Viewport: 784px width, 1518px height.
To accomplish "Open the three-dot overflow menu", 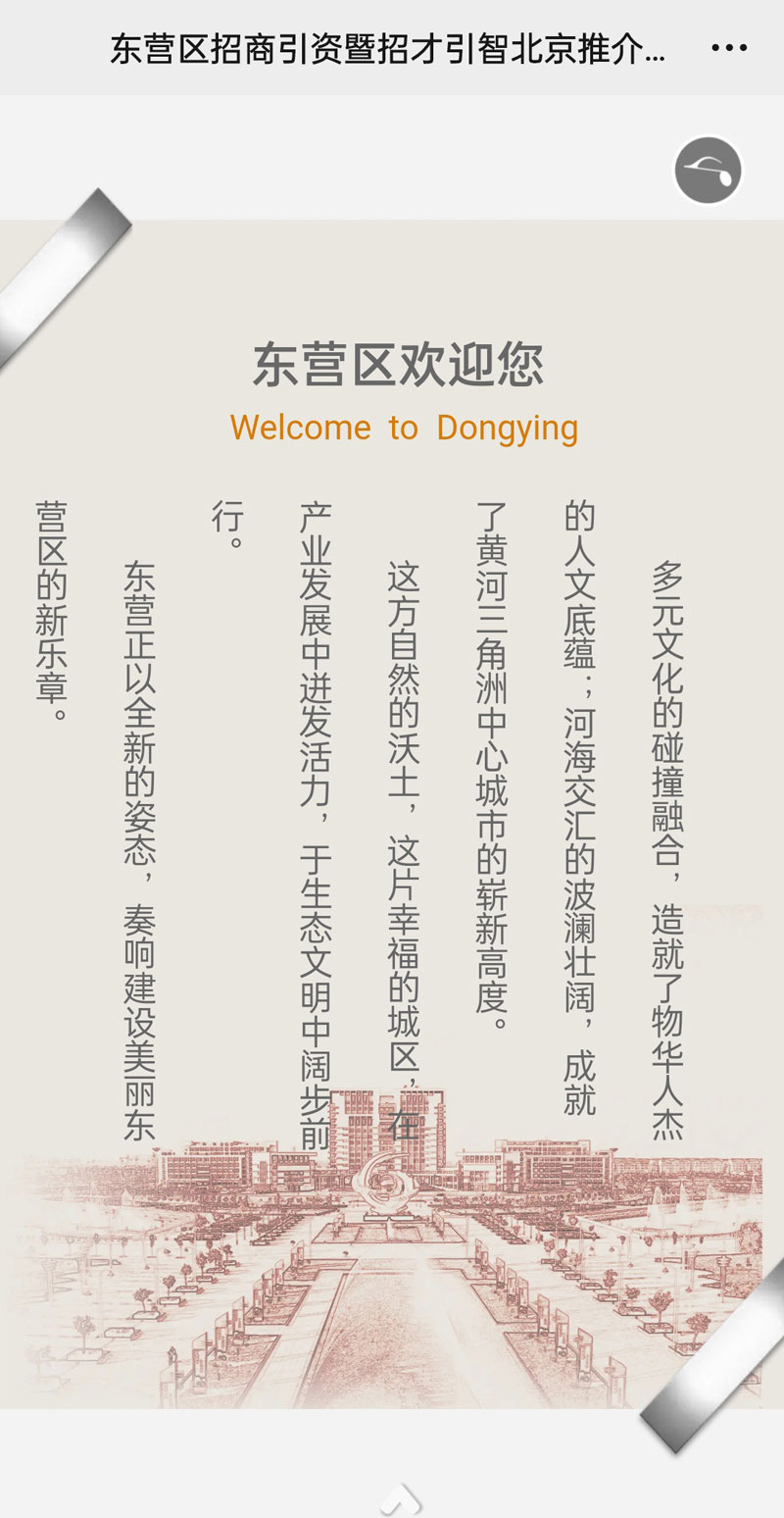I will [729, 48].
